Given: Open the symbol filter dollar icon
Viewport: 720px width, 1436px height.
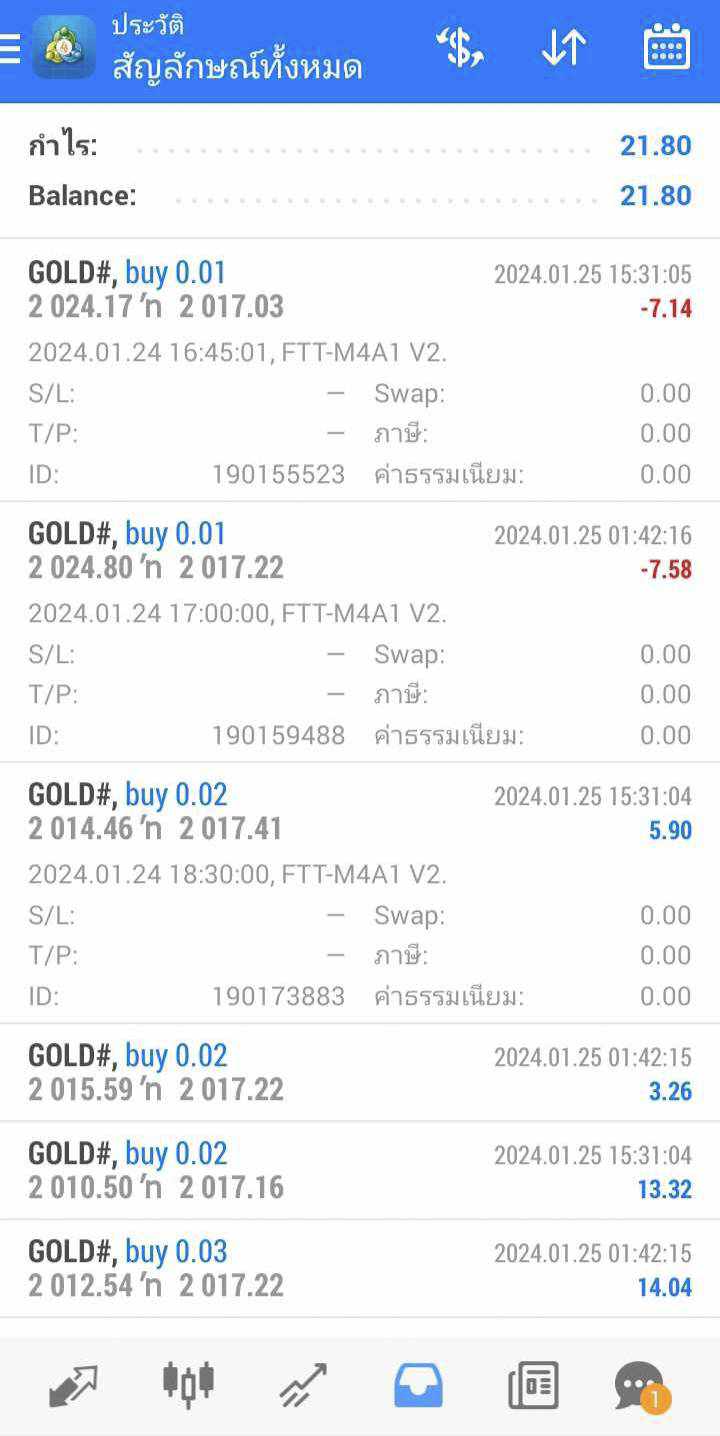Looking at the screenshot, I should tap(460, 47).
